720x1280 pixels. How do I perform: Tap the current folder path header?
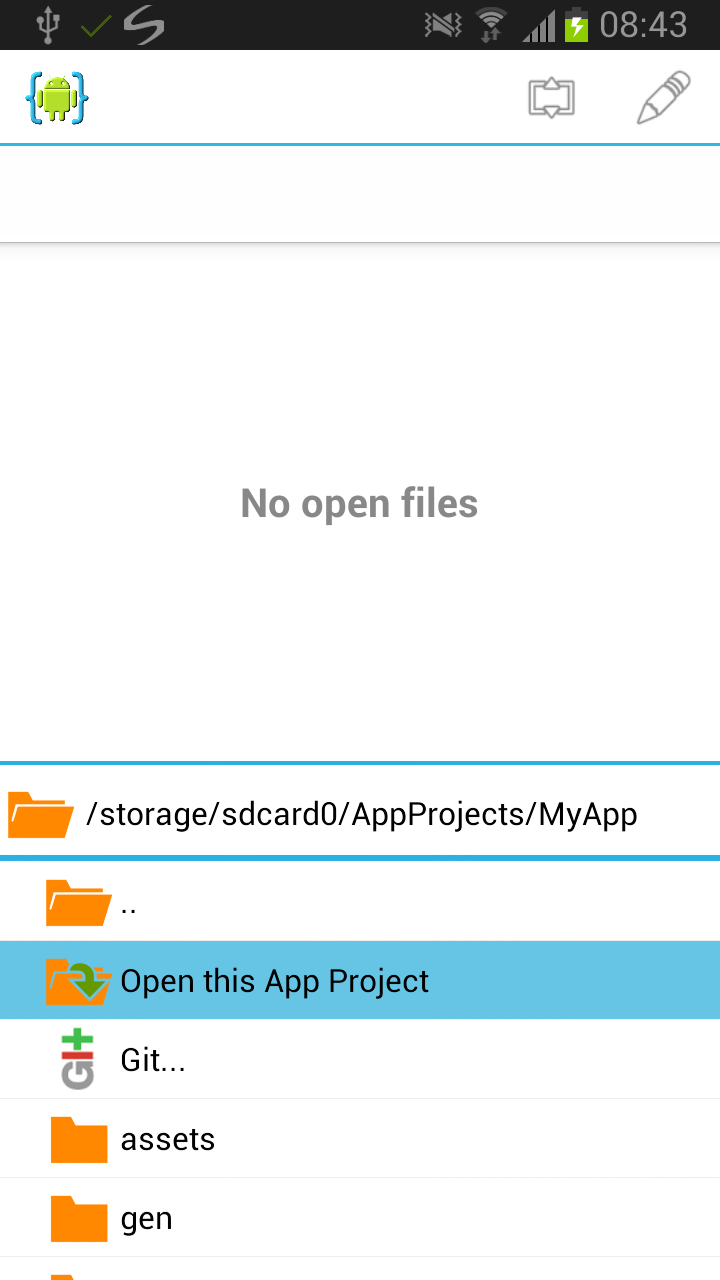[360, 814]
